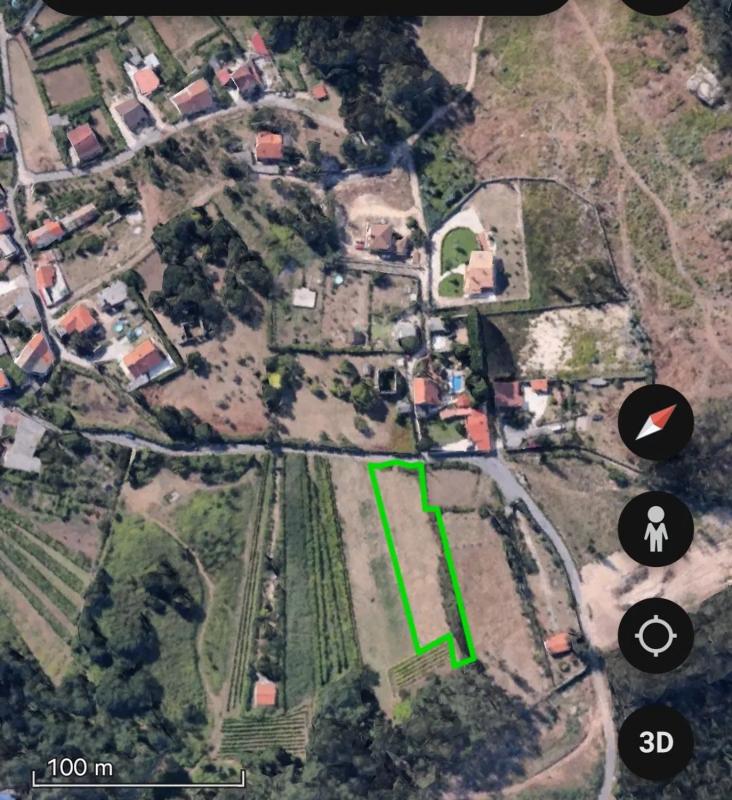Enter Street View with the pegman icon
Screen dimensions: 732x800
656,529
